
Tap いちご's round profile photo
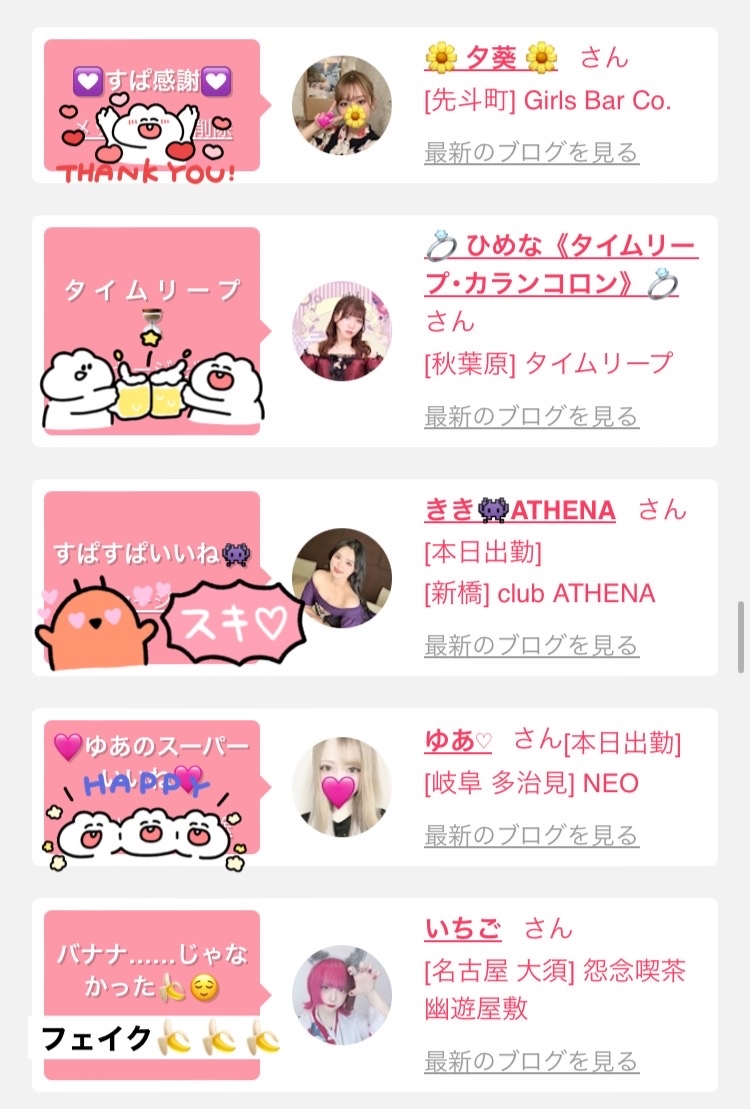pyautogui.click(x=342, y=995)
